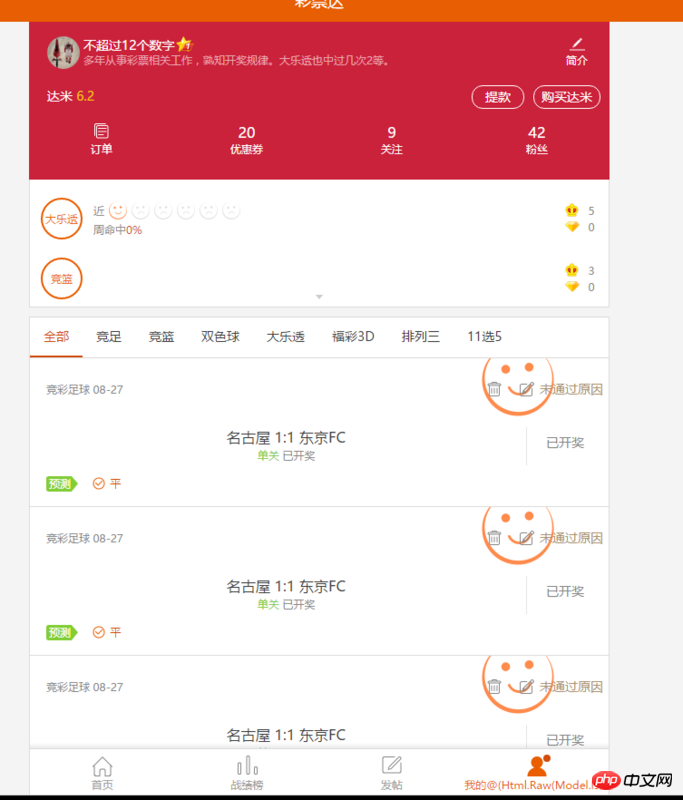This screenshot has width=683, height=800.
Task: Open the user avatar picture
Action: click(63, 53)
